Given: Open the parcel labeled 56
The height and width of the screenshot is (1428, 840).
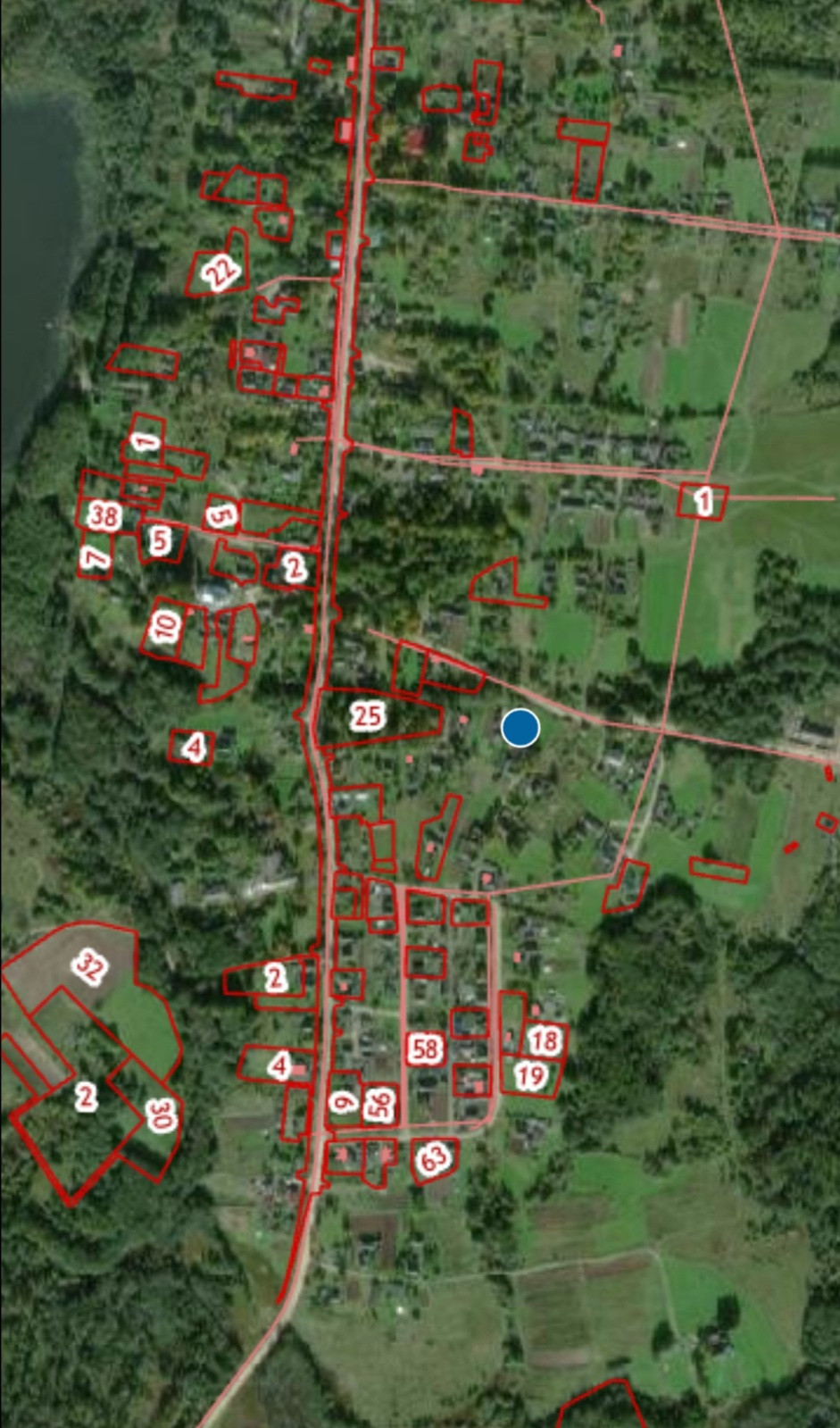Looking at the screenshot, I should point(381,1104).
